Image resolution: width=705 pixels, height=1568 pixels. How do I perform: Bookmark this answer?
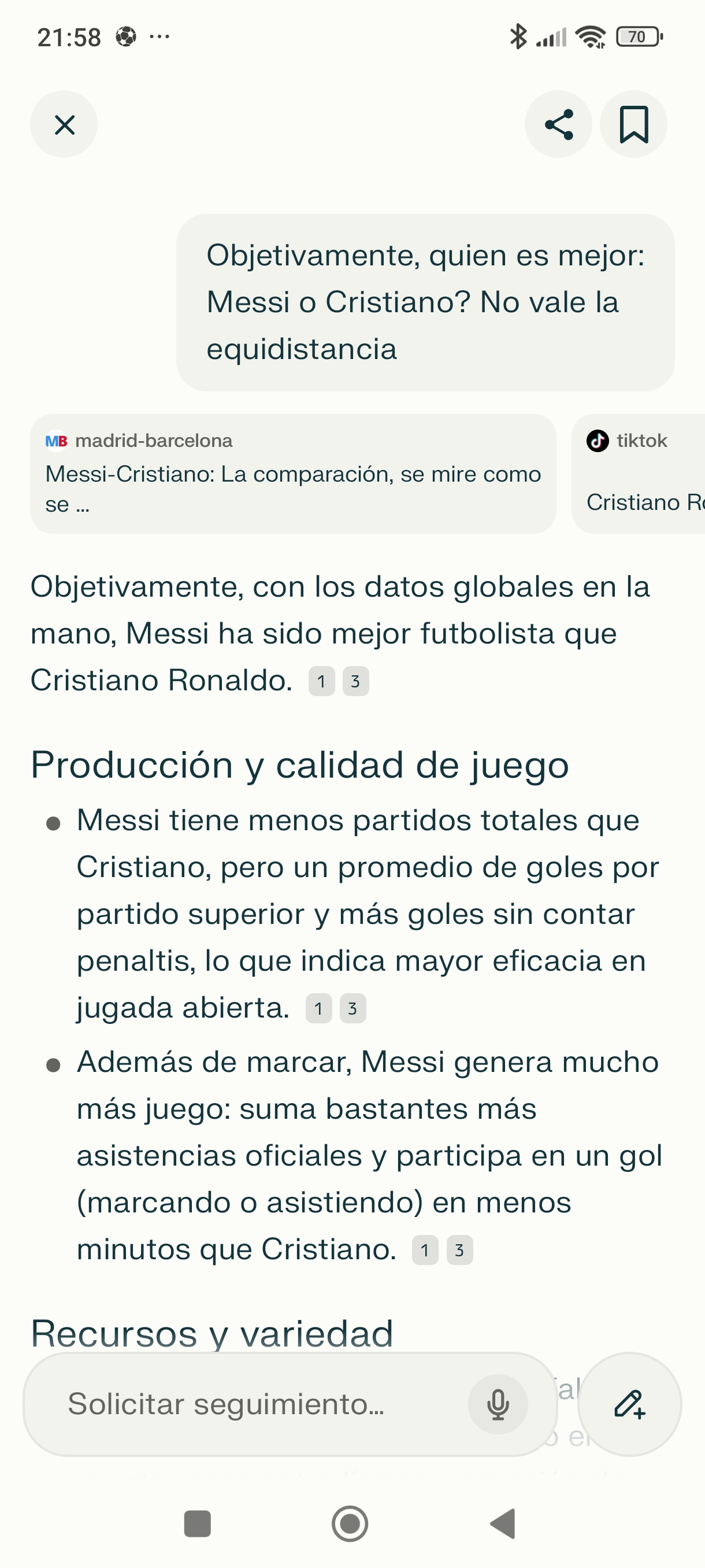tap(633, 125)
